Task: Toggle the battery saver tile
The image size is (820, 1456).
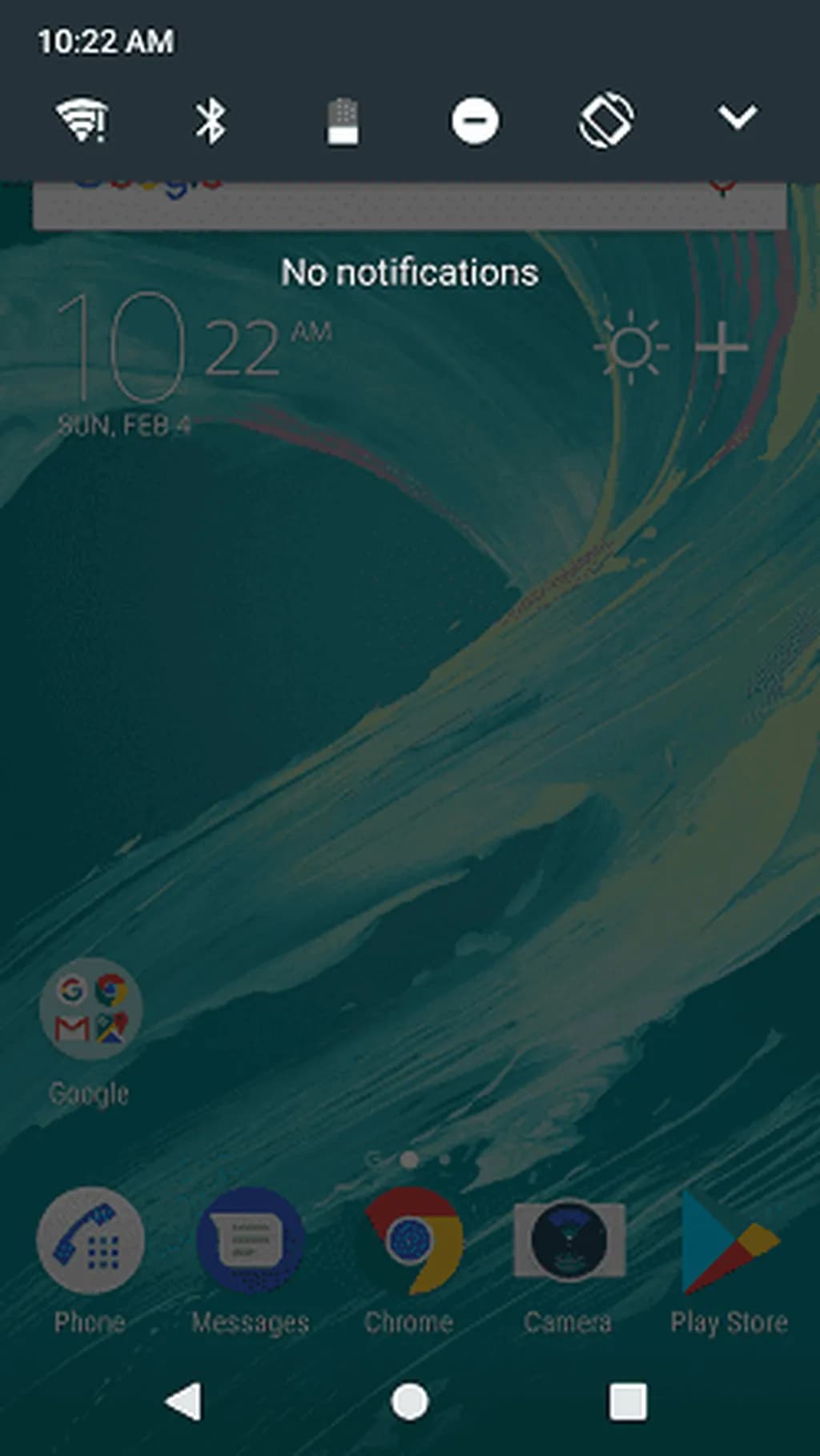Action: [x=343, y=122]
